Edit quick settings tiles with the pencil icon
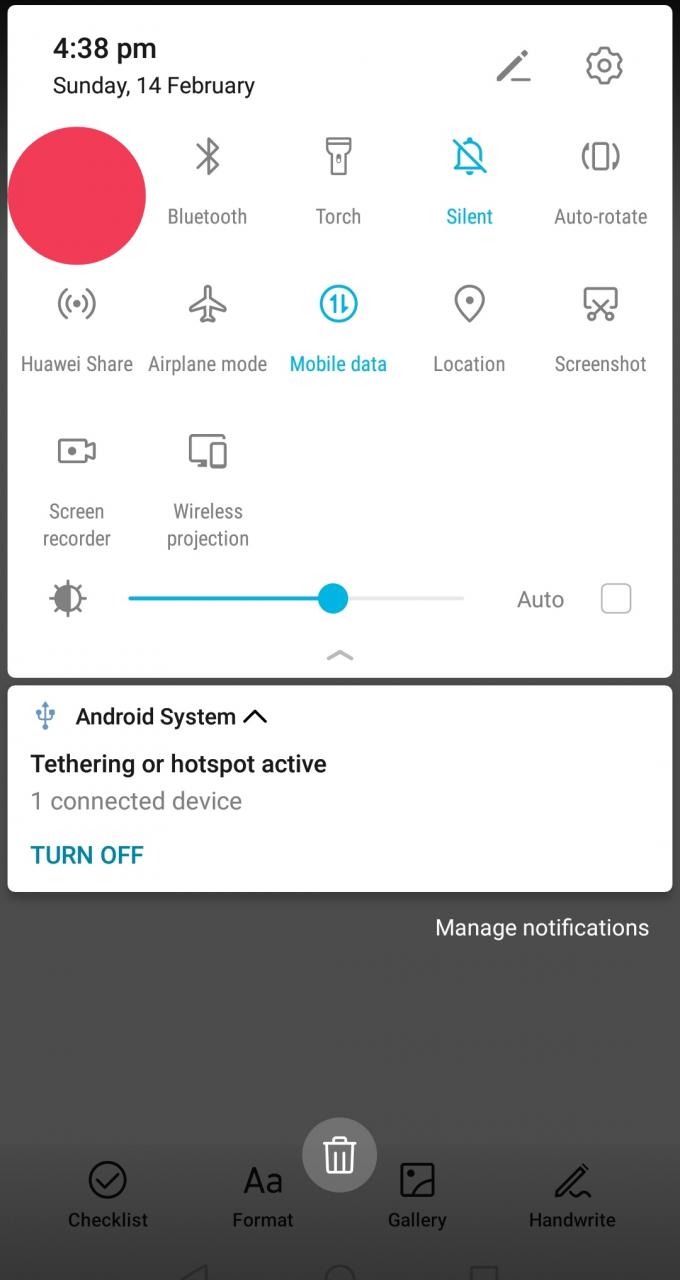This screenshot has width=680, height=1280. [513, 67]
